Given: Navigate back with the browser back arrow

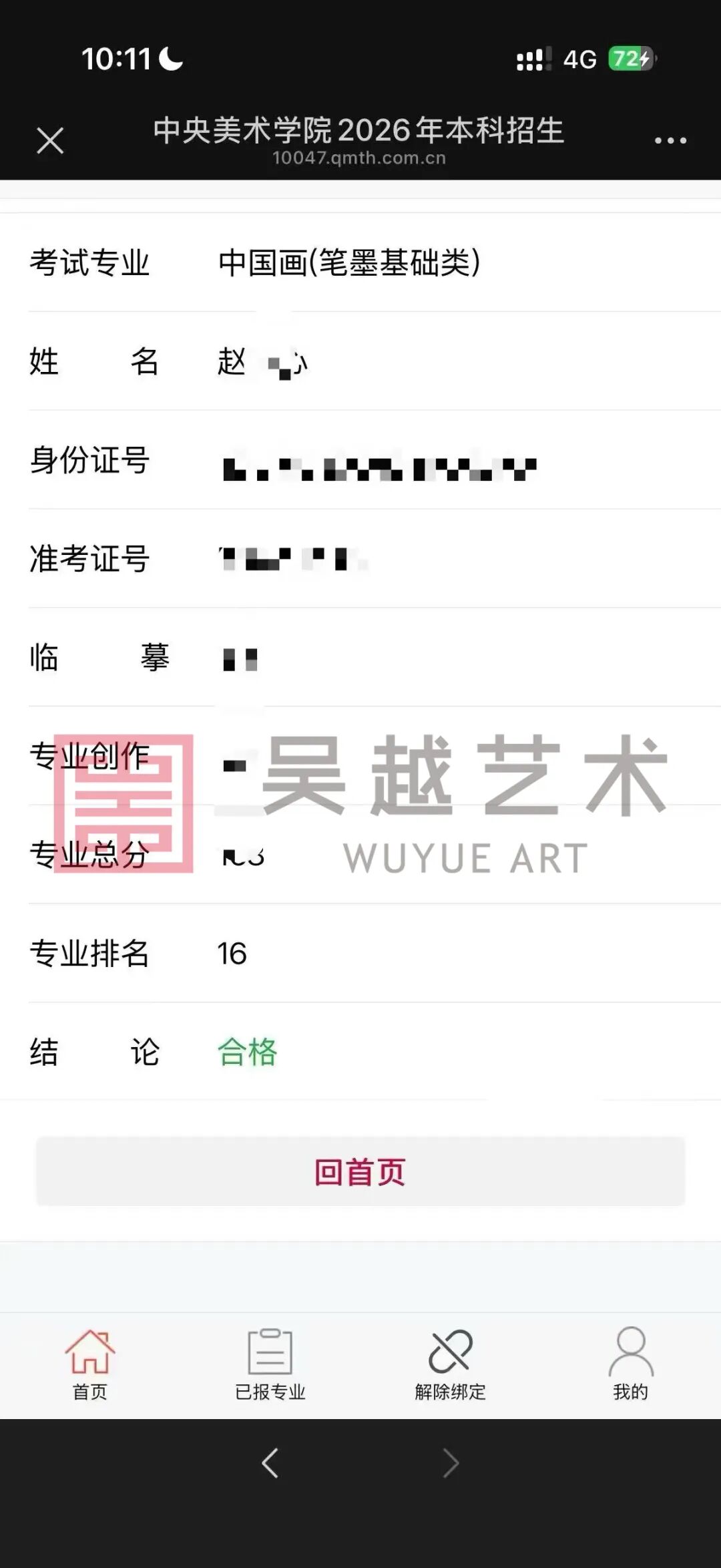Looking at the screenshot, I should tap(270, 1463).
